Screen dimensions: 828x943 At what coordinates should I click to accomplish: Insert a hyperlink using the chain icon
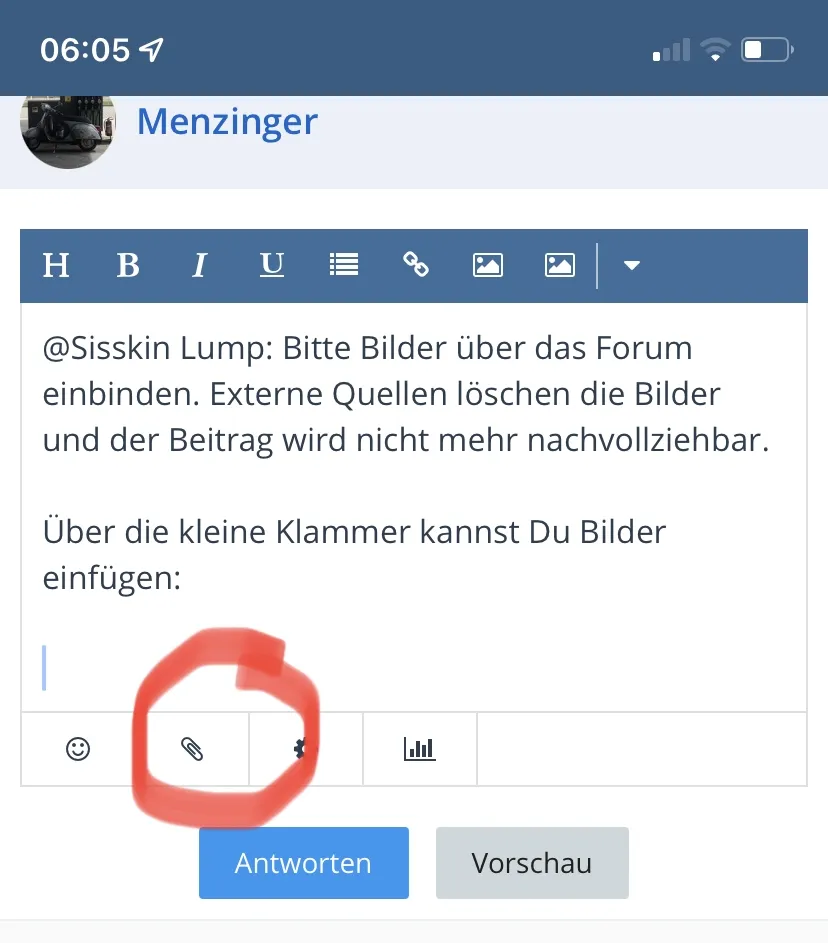pyautogui.click(x=416, y=265)
